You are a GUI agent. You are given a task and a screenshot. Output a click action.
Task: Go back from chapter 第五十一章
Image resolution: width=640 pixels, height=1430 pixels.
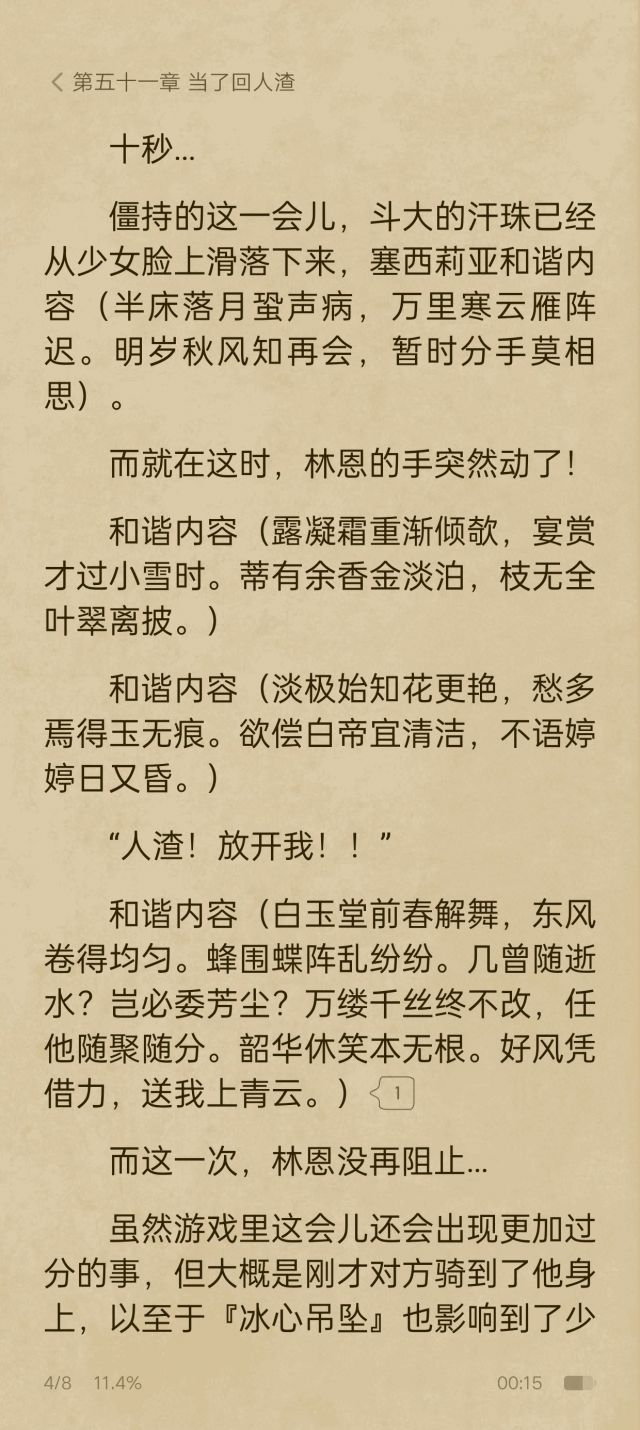[57, 83]
